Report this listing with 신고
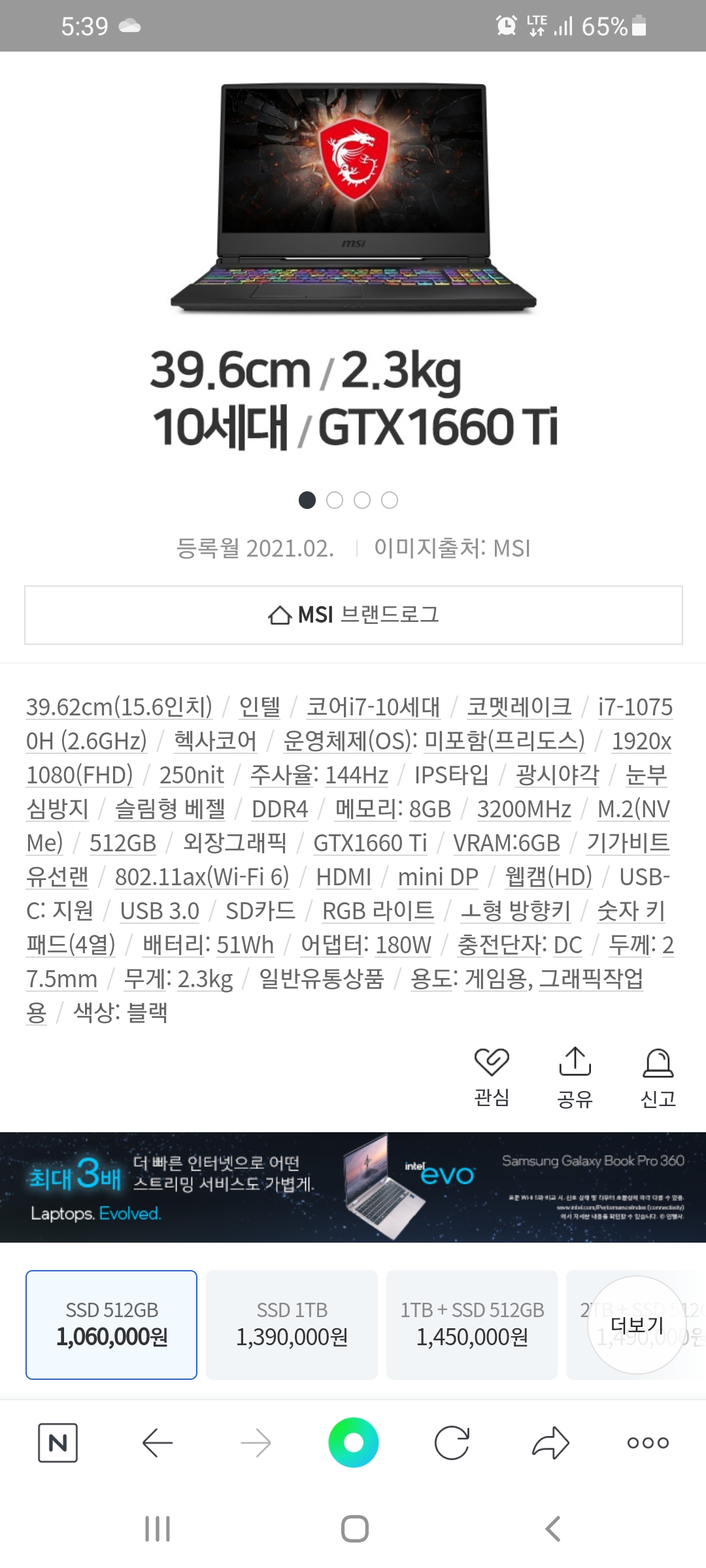Image resolution: width=706 pixels, height=1568 pixels. point(658,1078)
